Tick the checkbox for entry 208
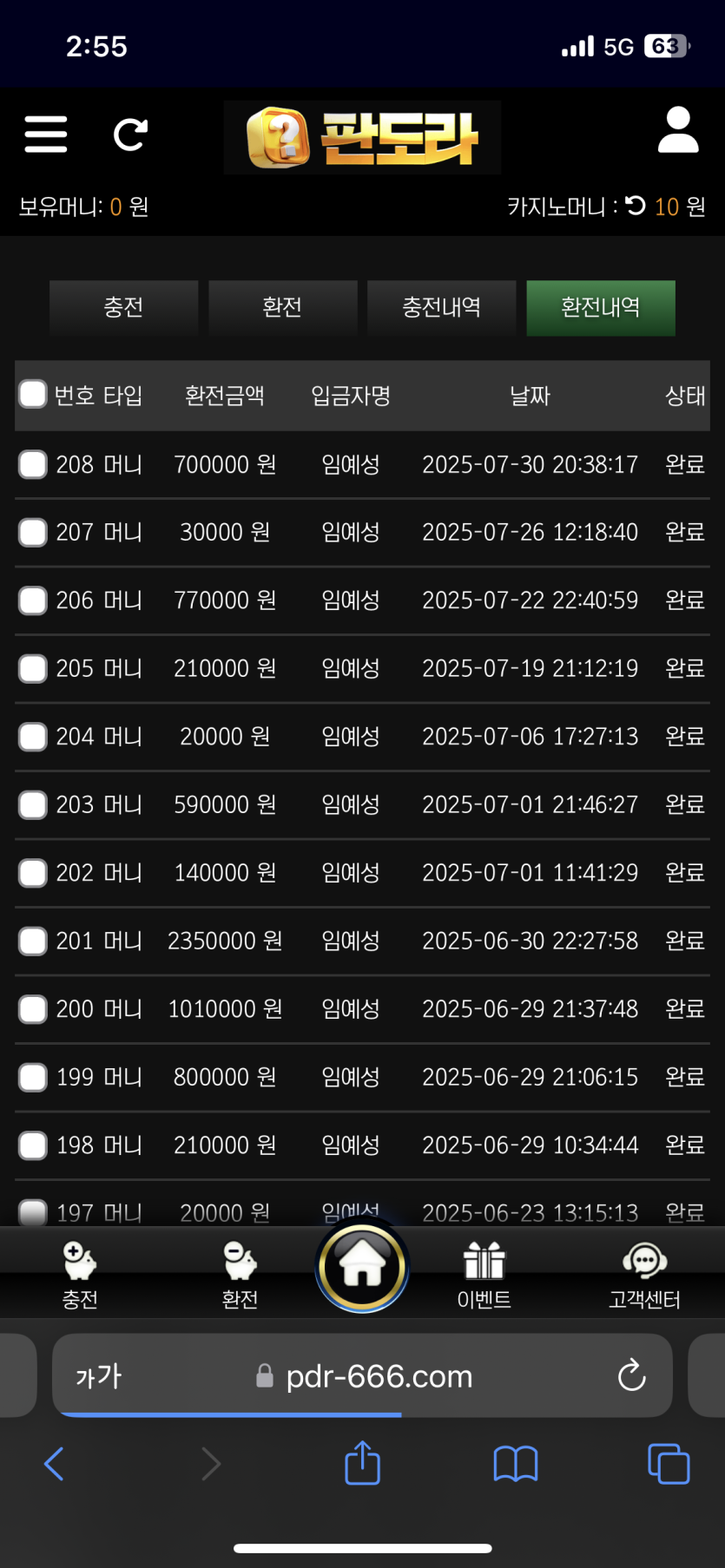 pos(33,464)
